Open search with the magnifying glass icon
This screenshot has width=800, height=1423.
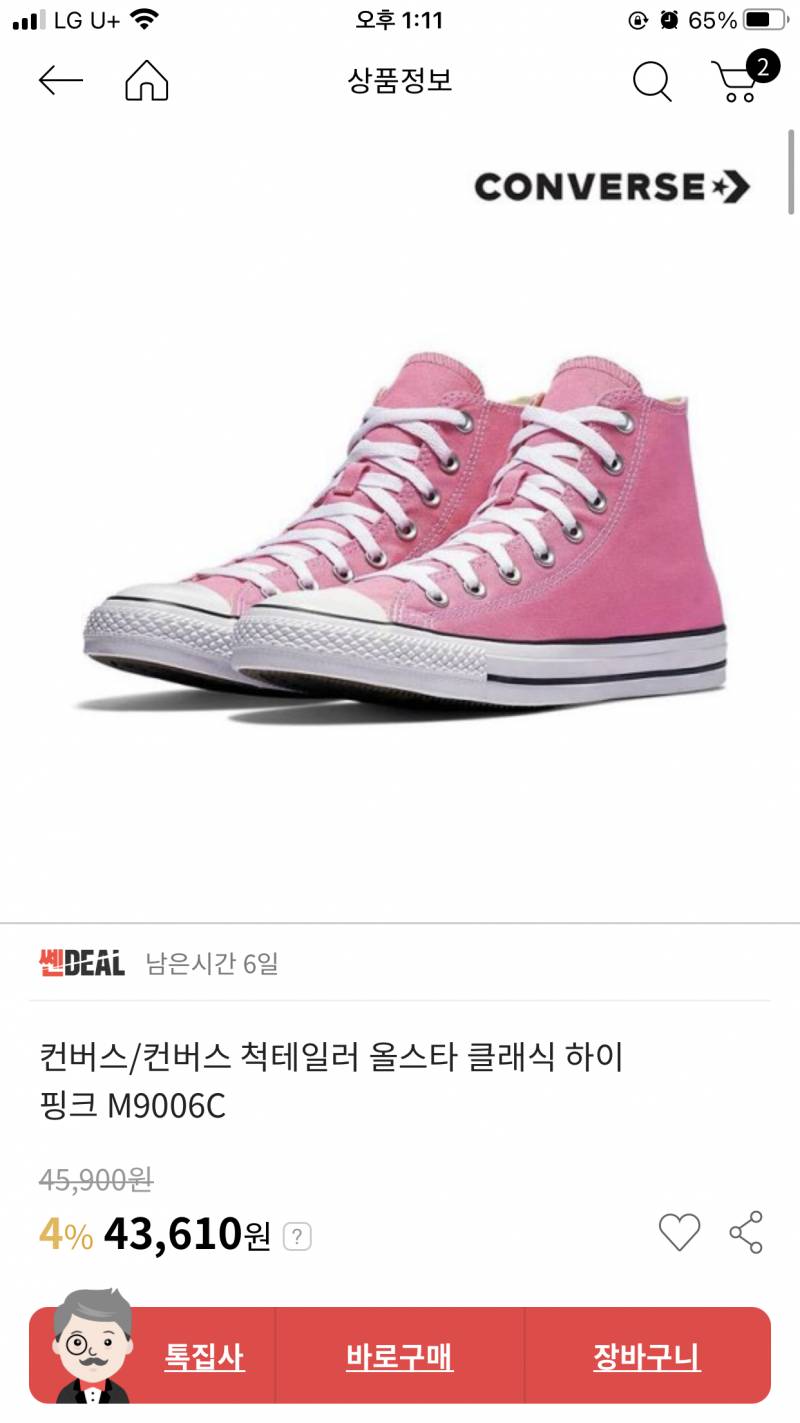pos(653,82)
